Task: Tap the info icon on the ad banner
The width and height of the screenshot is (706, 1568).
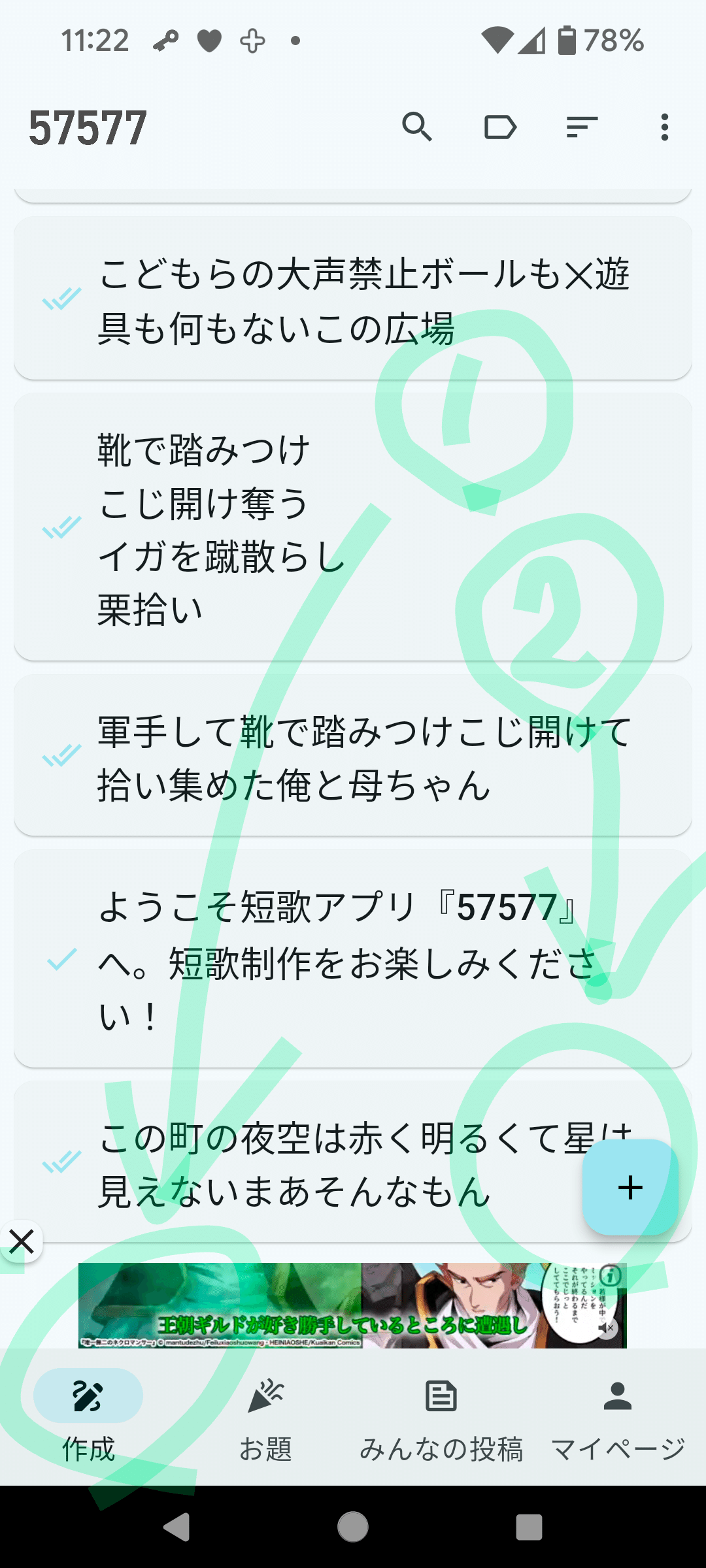Action: (x=610, y=1275)
